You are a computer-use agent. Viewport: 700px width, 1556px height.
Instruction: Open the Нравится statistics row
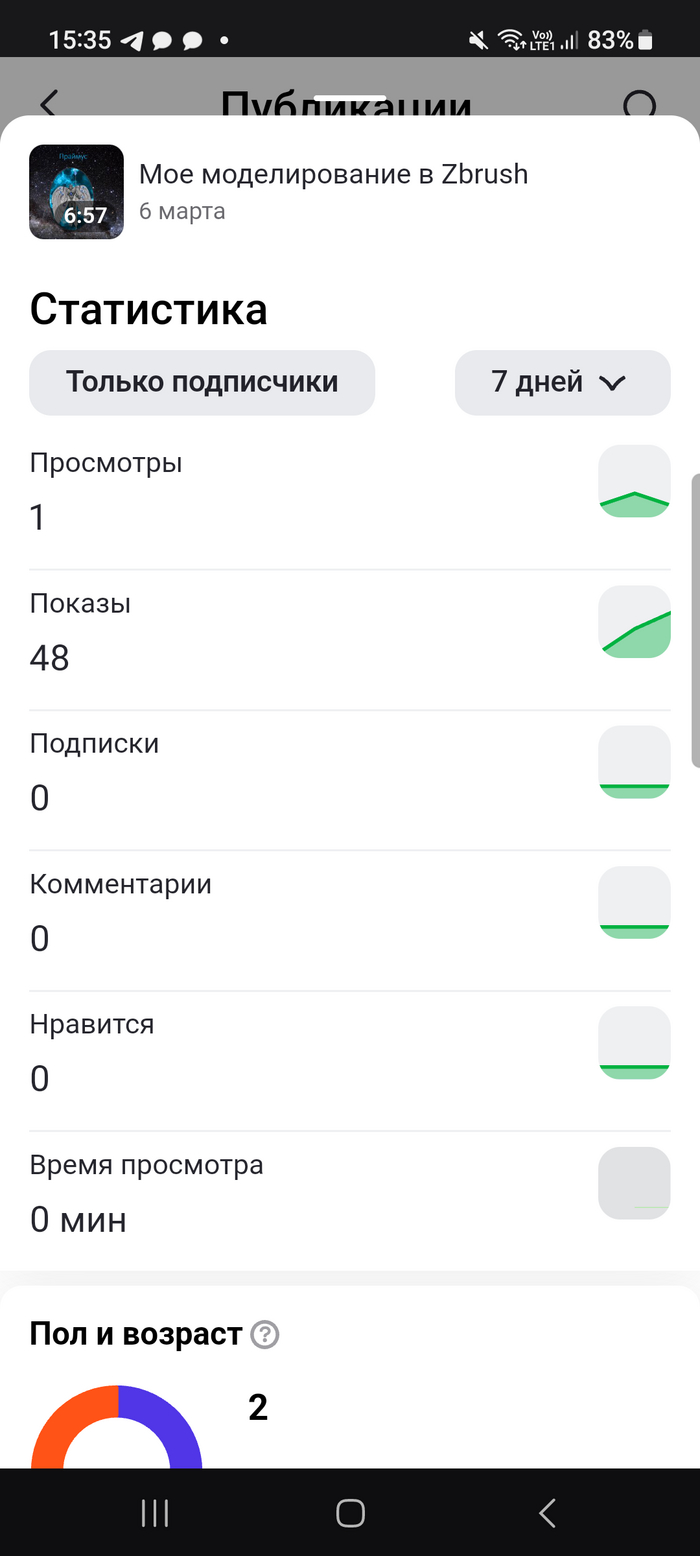[349, 1052]
